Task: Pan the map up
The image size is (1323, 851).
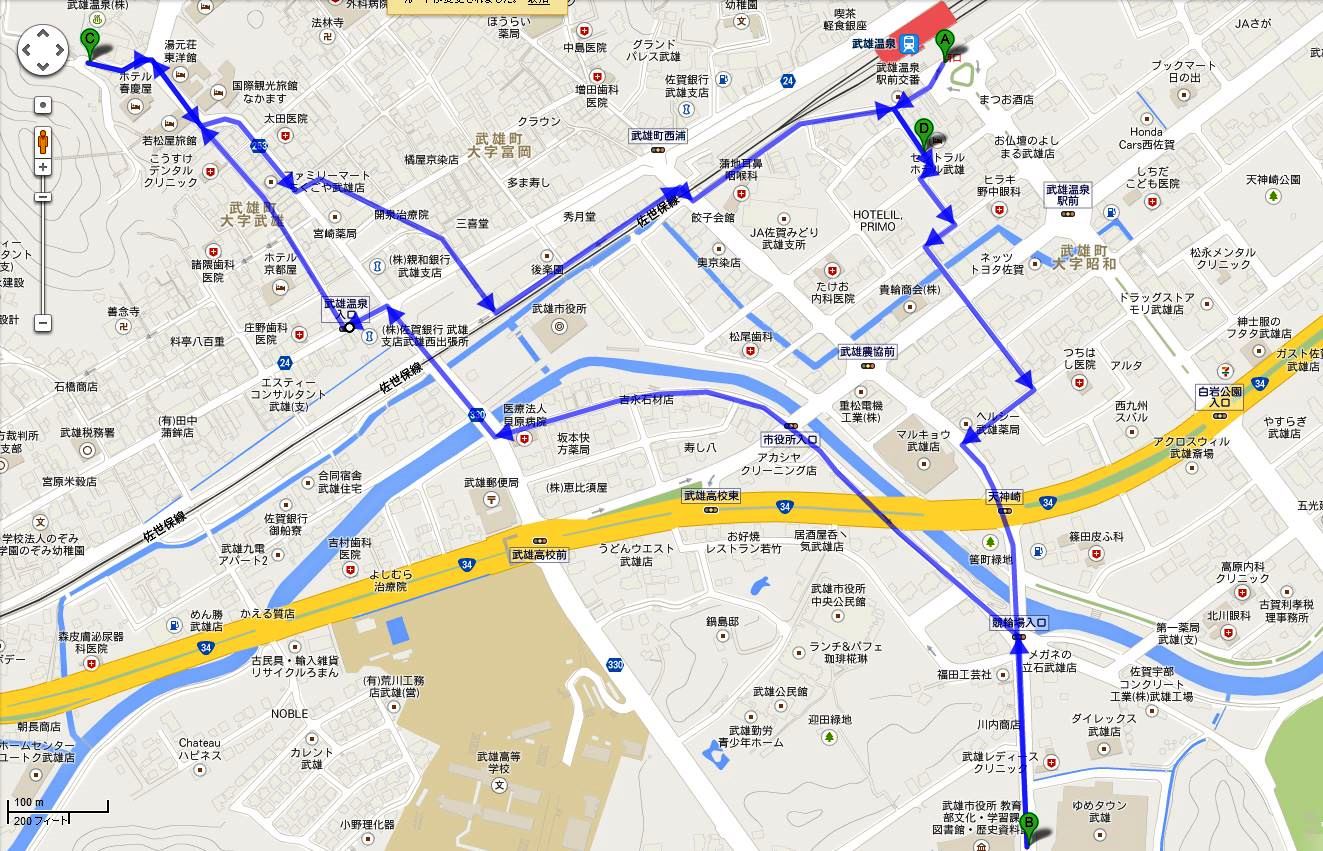Action: [43, 36]
